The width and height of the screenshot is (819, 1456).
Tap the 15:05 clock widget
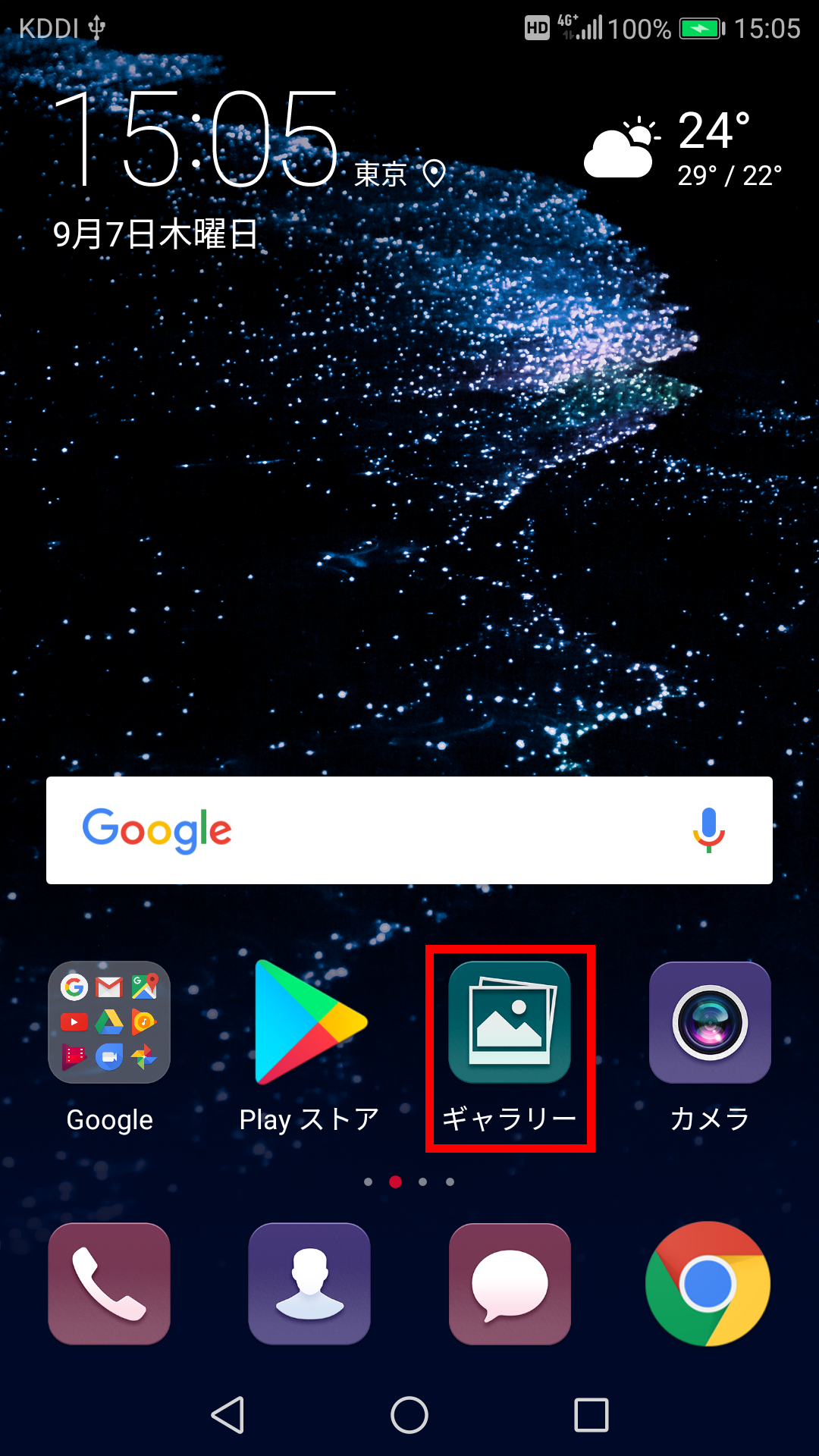click(x=197, y=138)
